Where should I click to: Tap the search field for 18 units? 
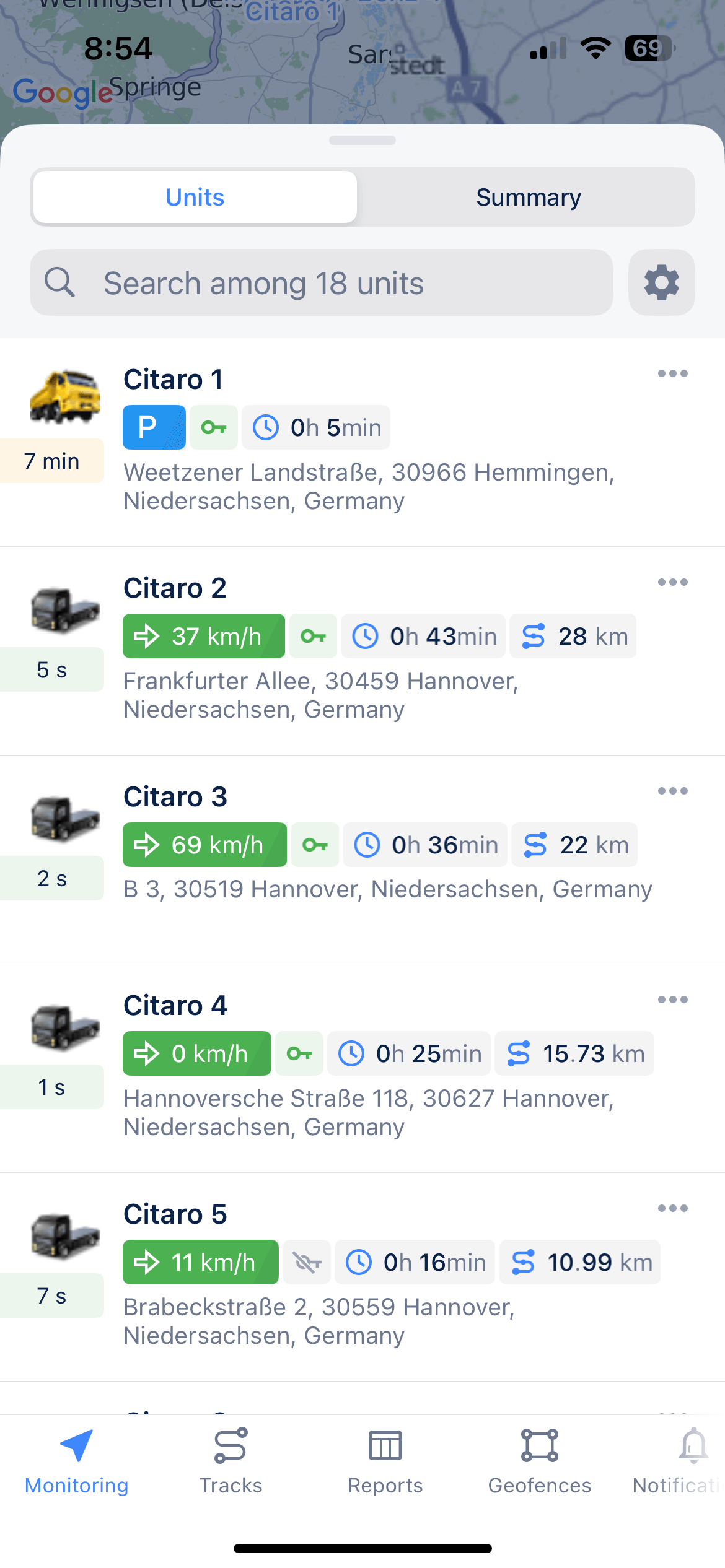[322, 283]
